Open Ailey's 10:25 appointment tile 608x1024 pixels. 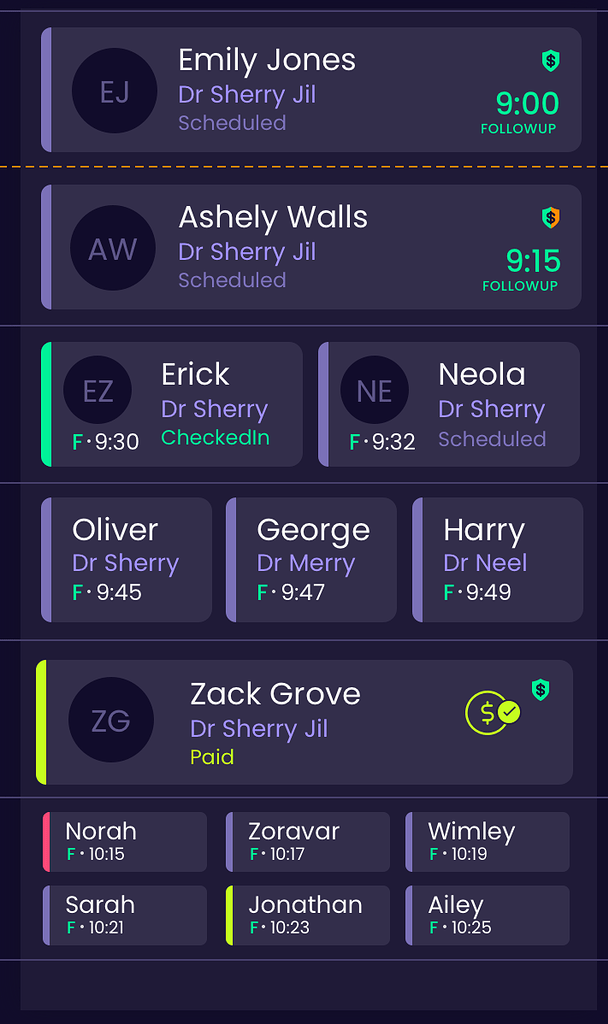point(488,915)
